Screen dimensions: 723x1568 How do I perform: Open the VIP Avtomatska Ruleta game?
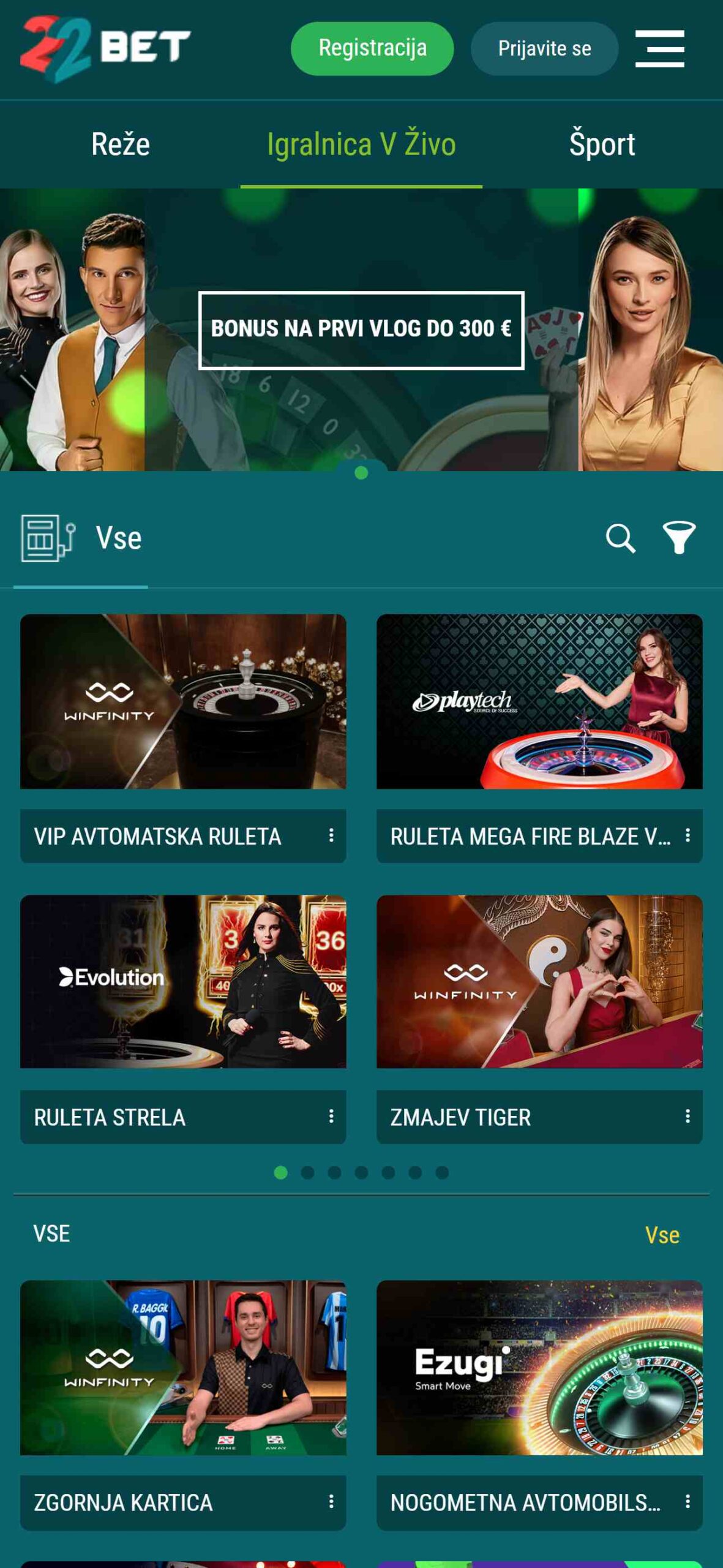pos(183,701)
